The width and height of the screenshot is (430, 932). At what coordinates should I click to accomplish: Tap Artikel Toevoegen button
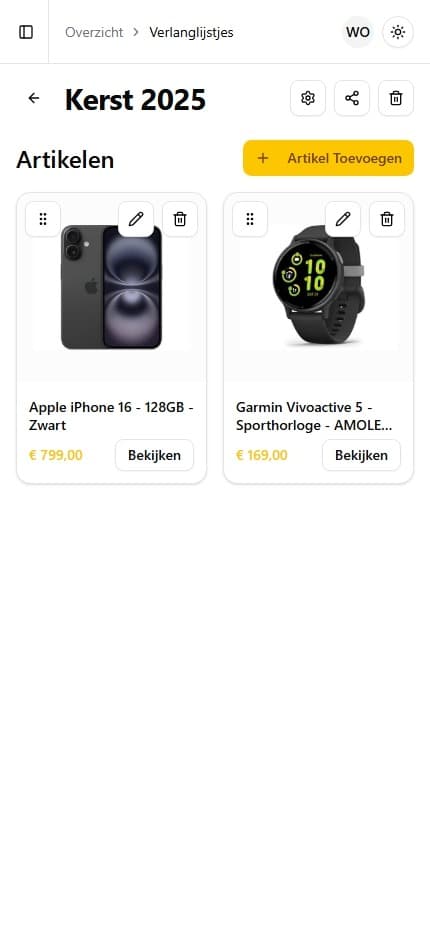[328, 158]
